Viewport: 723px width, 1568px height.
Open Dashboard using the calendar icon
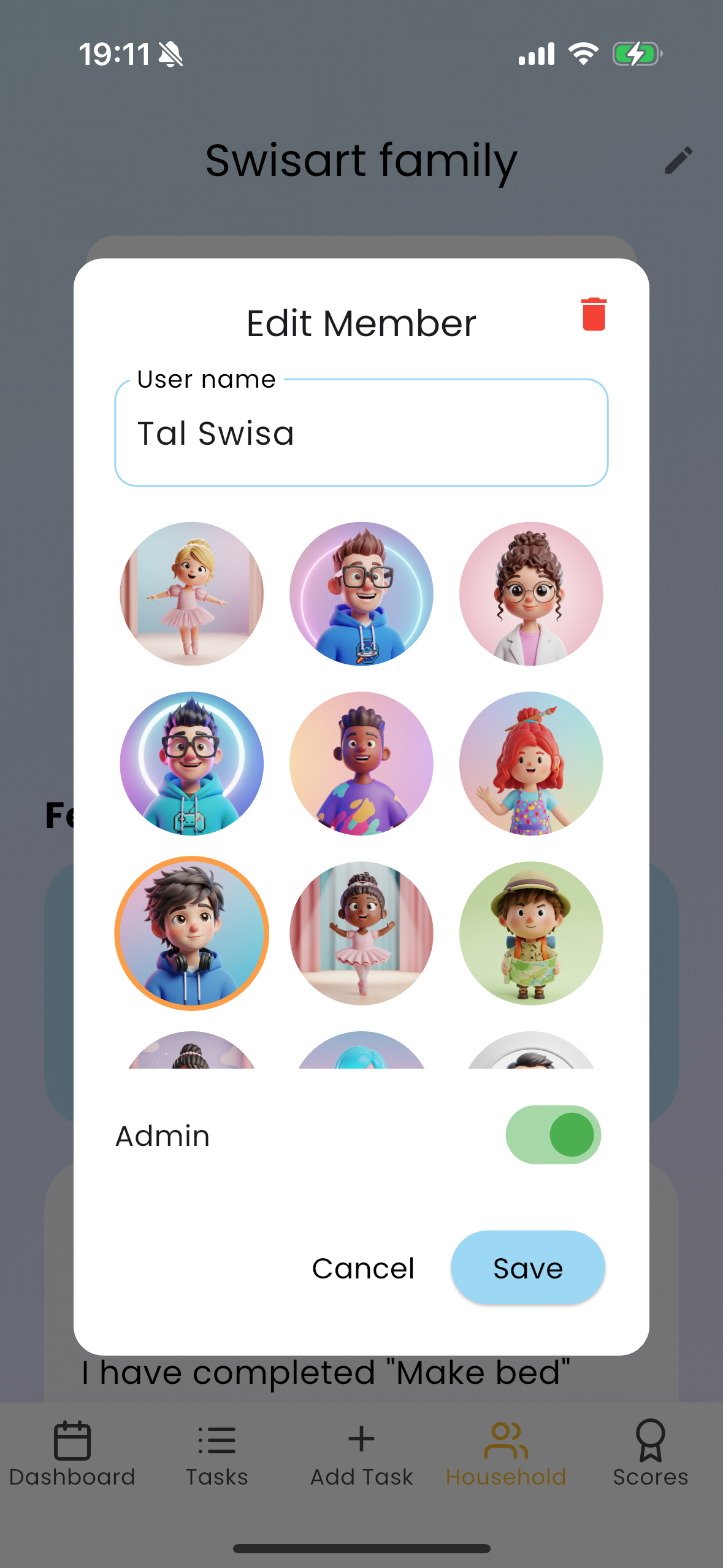(73, 1439)
